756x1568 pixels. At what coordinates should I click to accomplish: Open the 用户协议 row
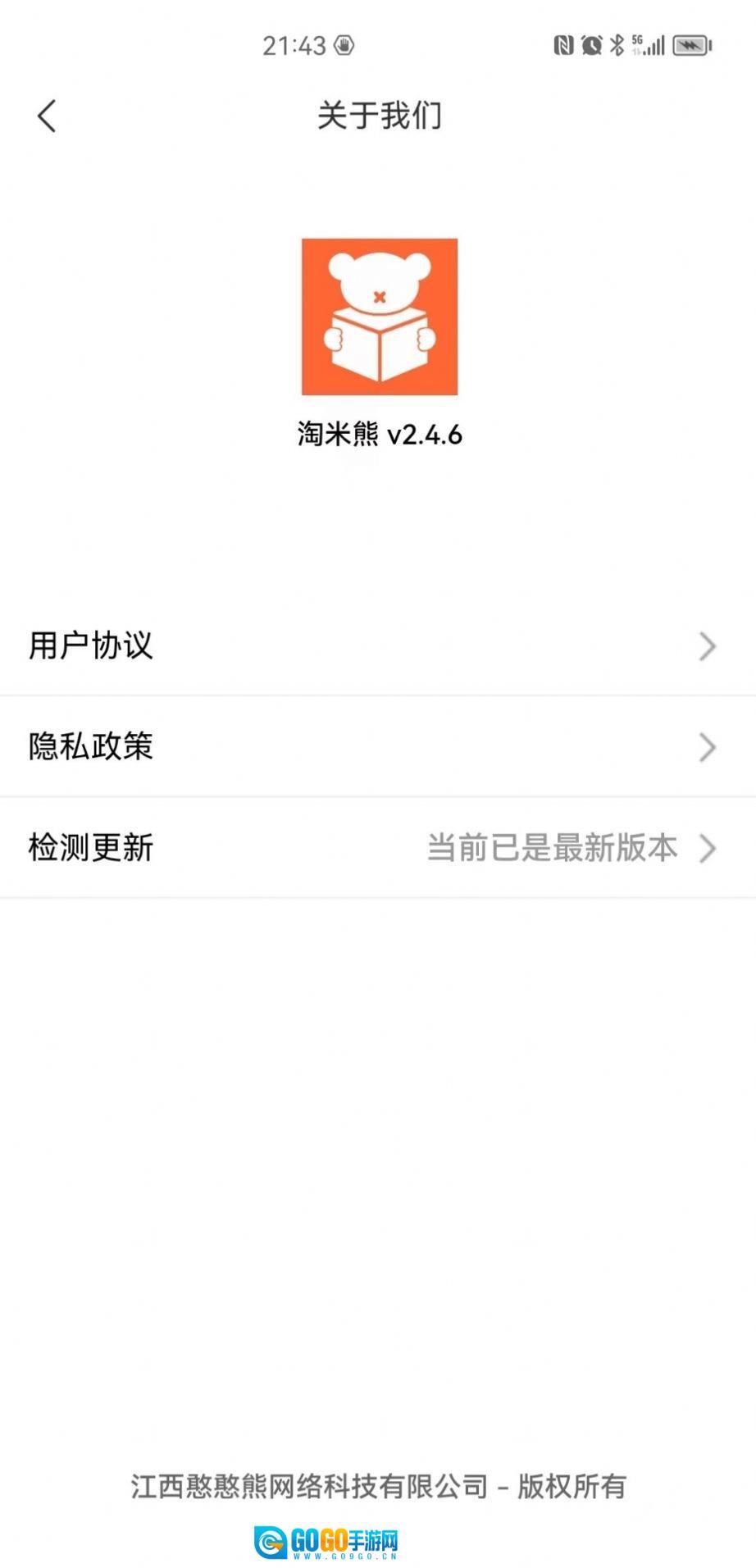pyautogui.click(x=377, y=646)
